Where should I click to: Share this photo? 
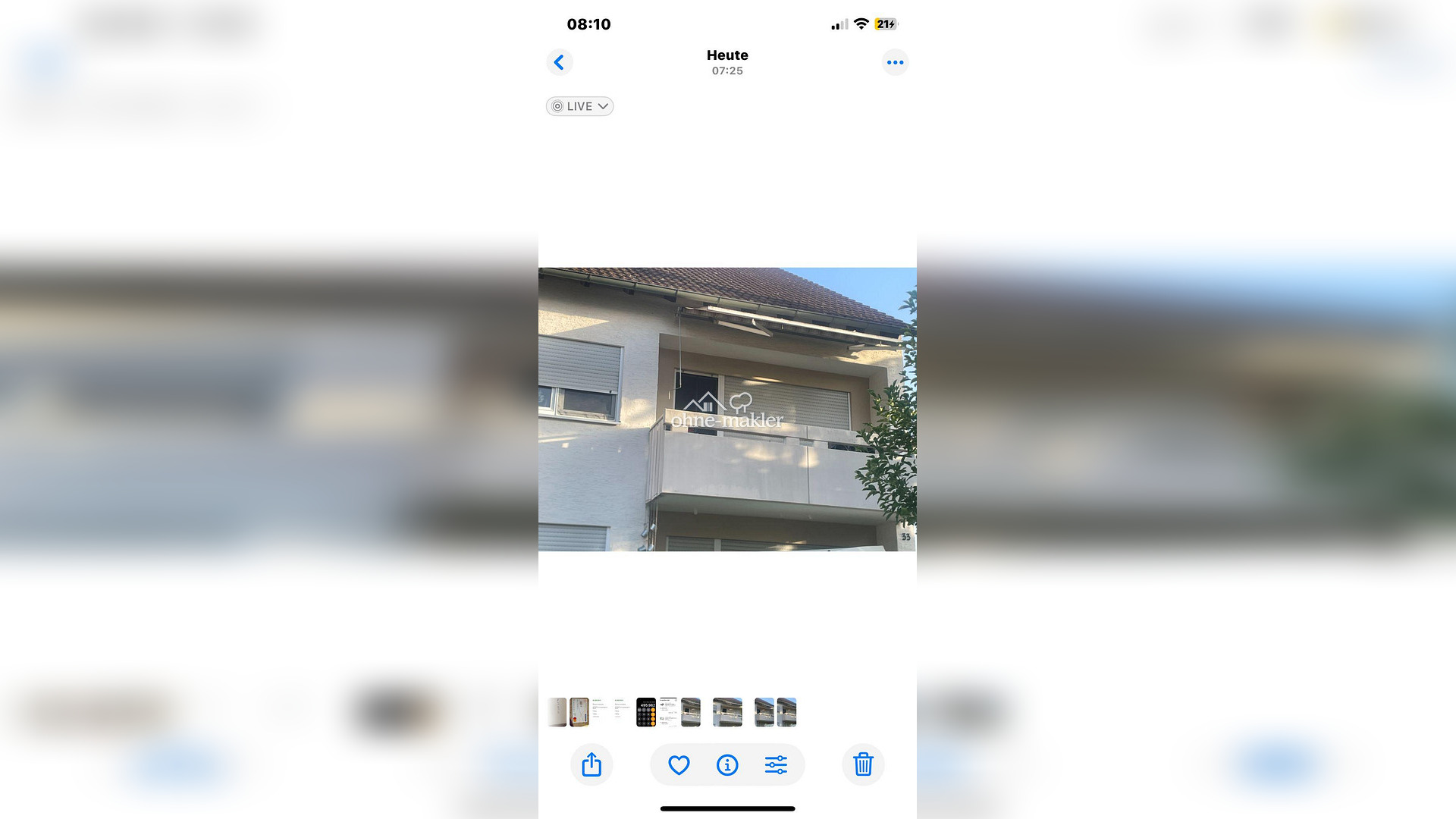591,764
